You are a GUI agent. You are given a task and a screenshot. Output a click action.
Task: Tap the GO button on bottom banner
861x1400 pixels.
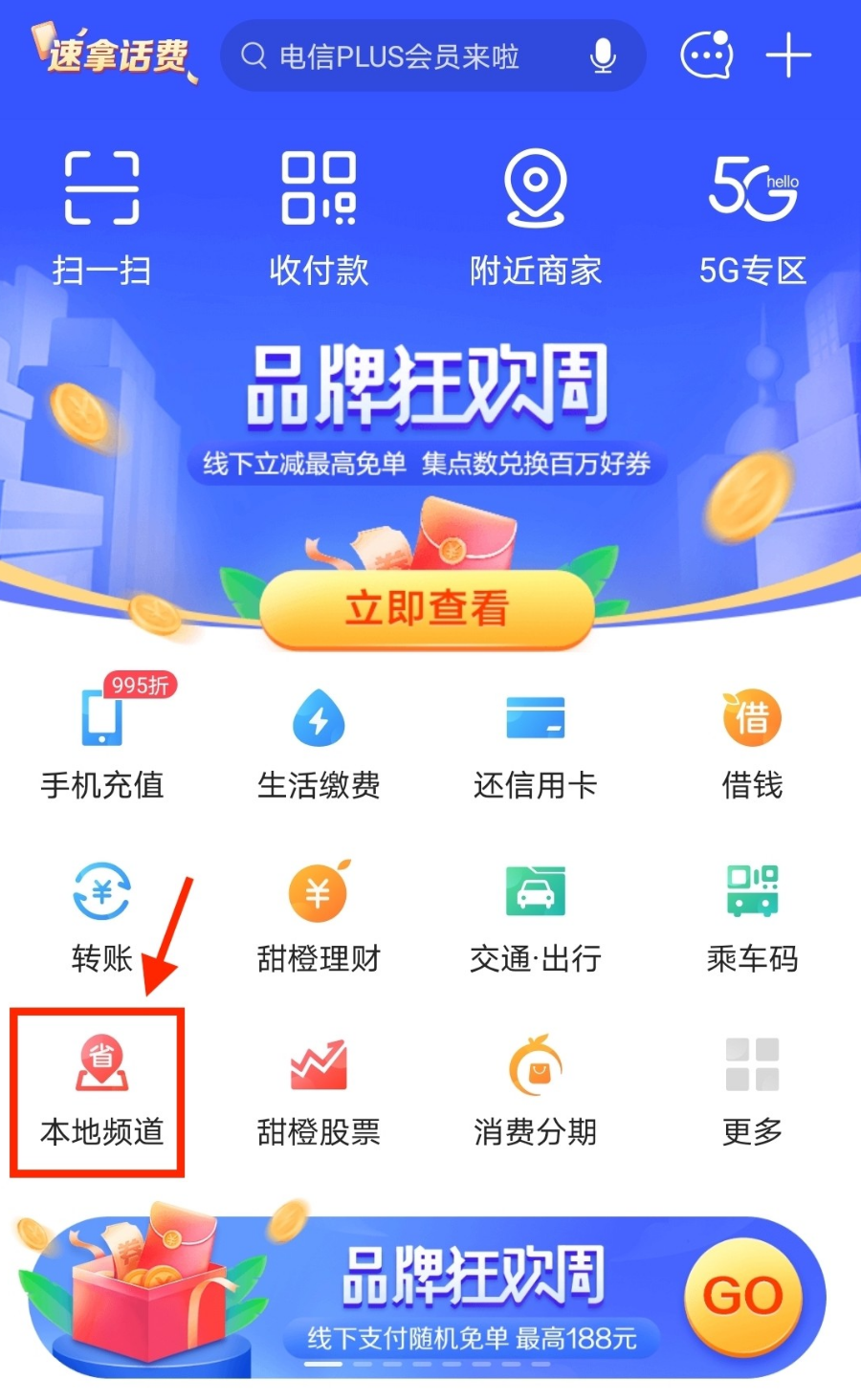[742, 1296]
